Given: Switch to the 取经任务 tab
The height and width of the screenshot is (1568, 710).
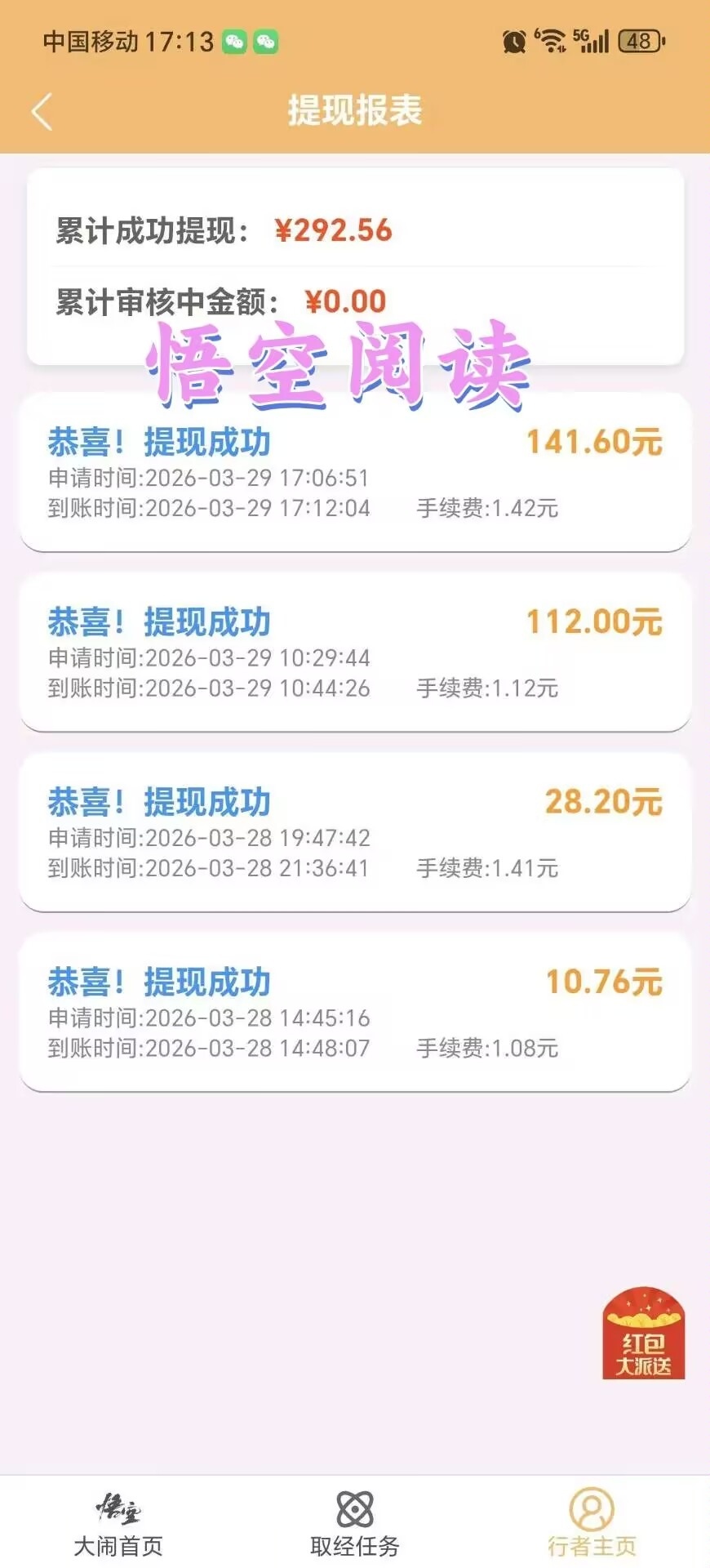Looking at the screenshot, I should click(354, 1544).
